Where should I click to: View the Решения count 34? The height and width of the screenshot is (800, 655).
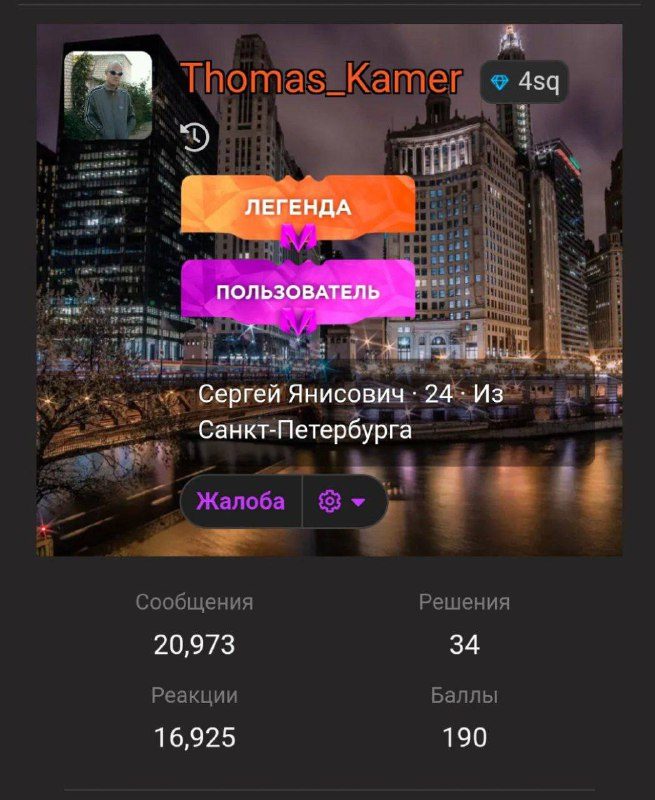click(x=464, y=645)
